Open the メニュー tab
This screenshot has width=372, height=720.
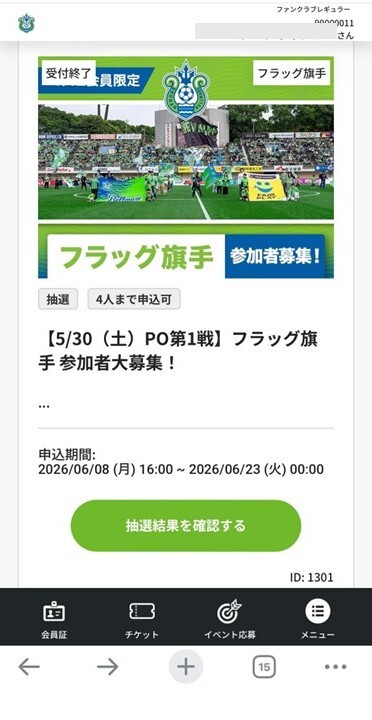(x=318, y=619)
